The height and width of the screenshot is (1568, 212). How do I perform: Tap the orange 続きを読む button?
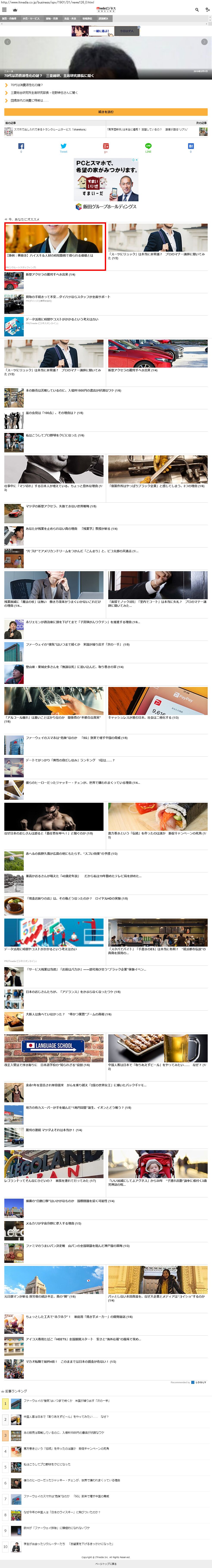pos(106,112)
